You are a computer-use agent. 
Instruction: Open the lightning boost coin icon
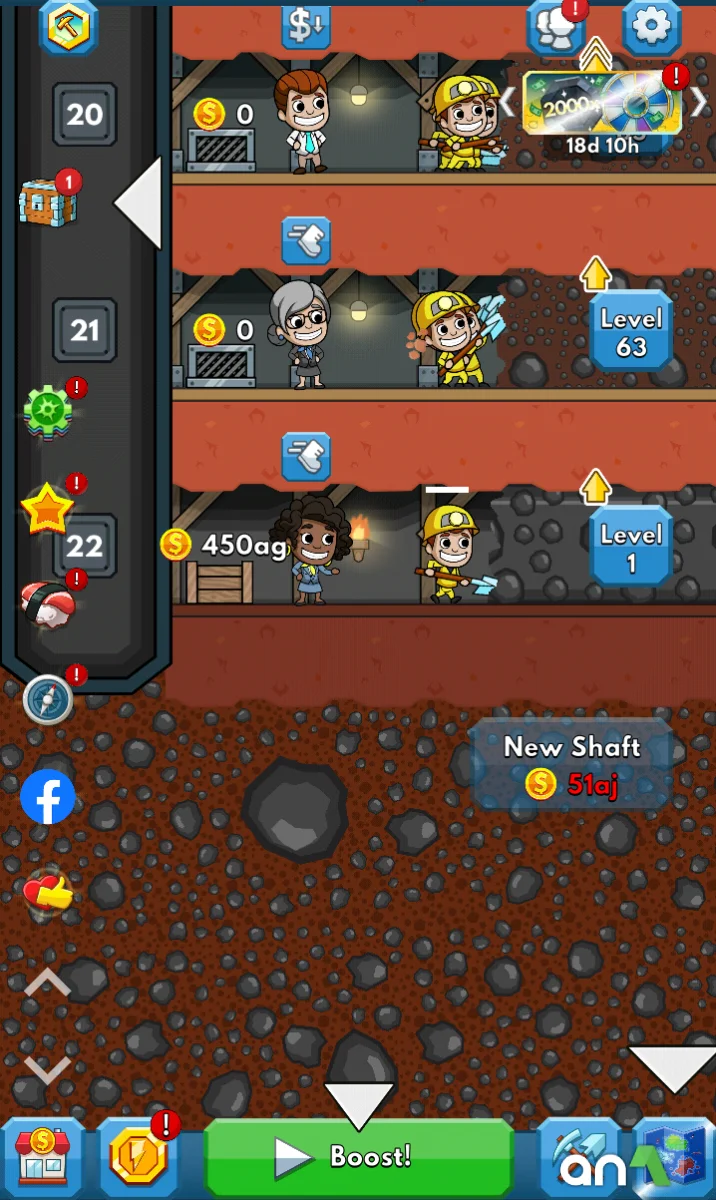pyautogui.click(x=137, y=1157)
